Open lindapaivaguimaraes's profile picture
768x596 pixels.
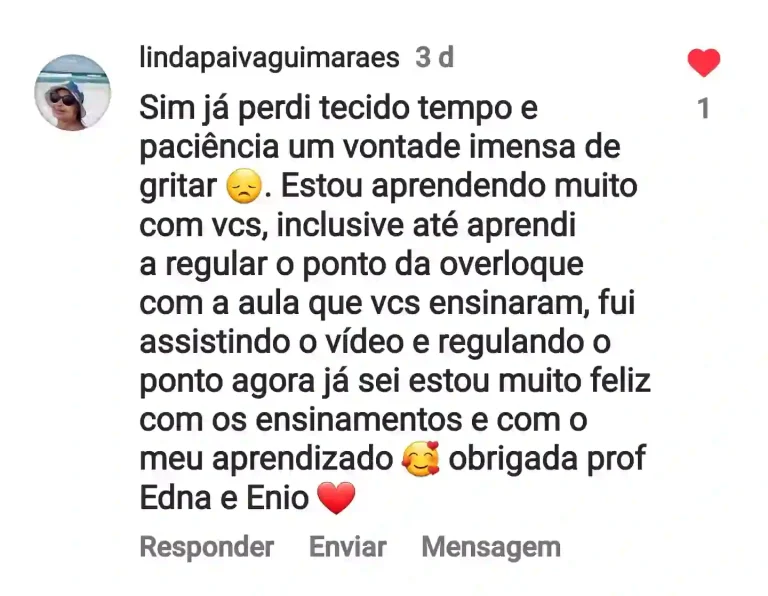(73, 93)
